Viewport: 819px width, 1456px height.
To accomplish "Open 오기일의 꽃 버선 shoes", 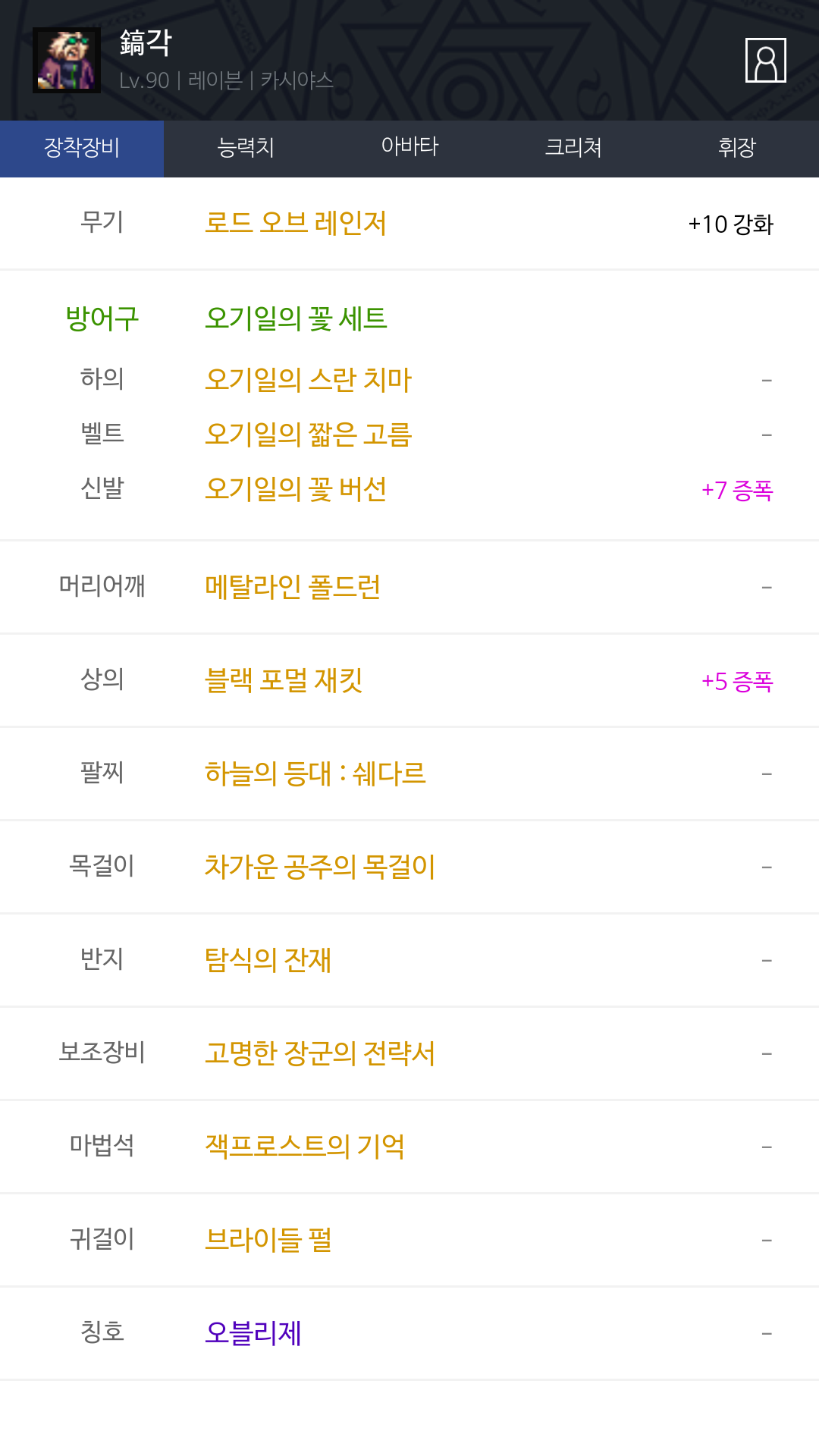I will pos(296,490).
